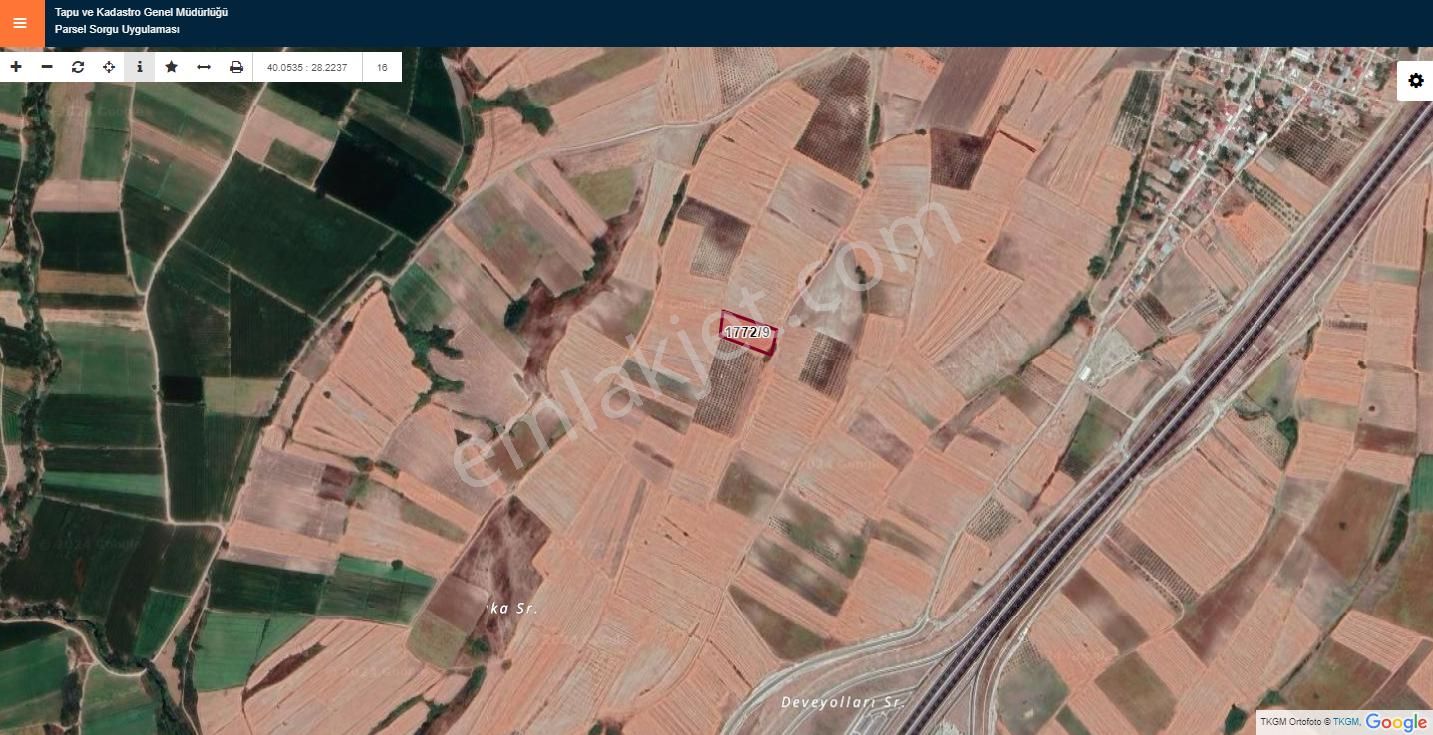
Task: Zoom in with the plus tool
Action: (x=16, y=67)
